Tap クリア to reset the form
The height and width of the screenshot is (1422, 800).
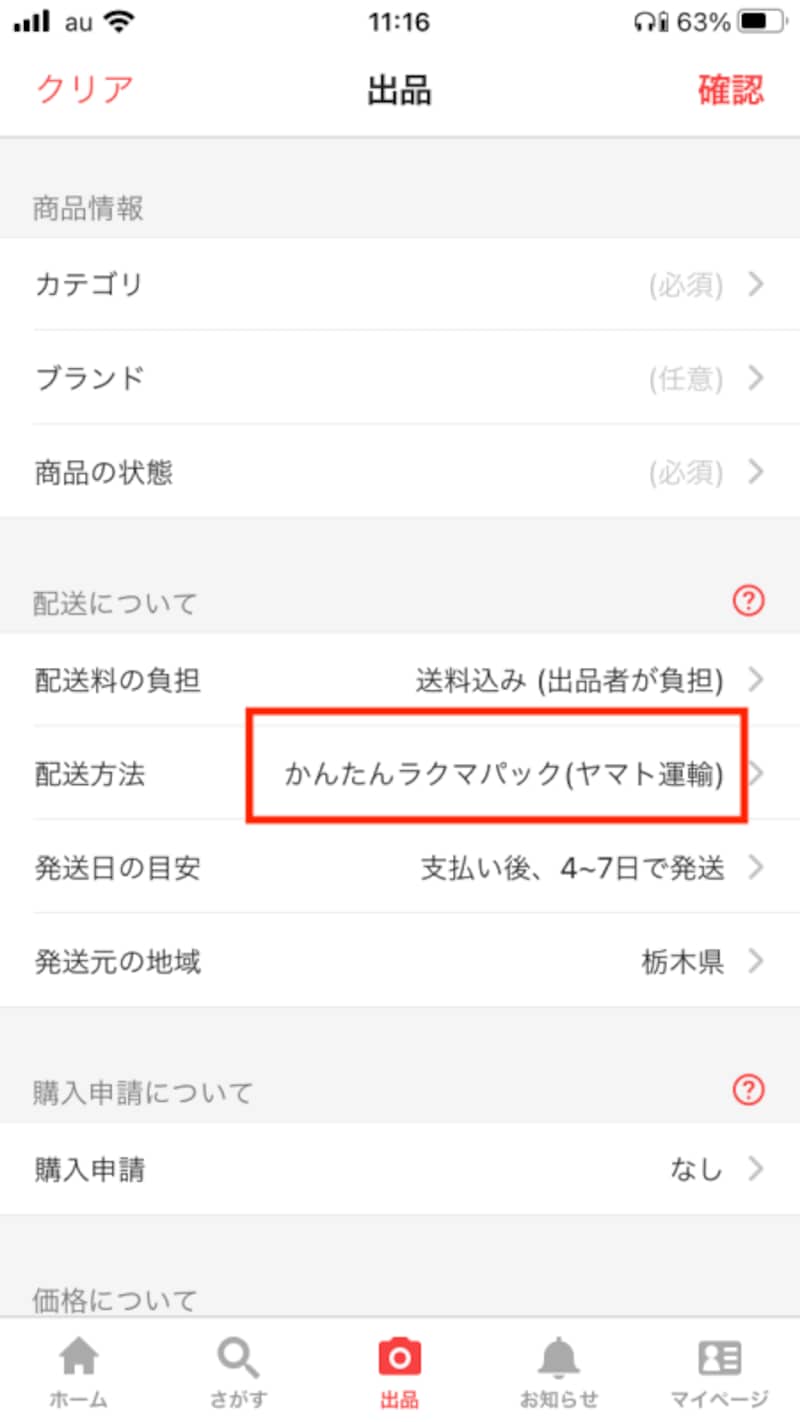coord(84,90)
